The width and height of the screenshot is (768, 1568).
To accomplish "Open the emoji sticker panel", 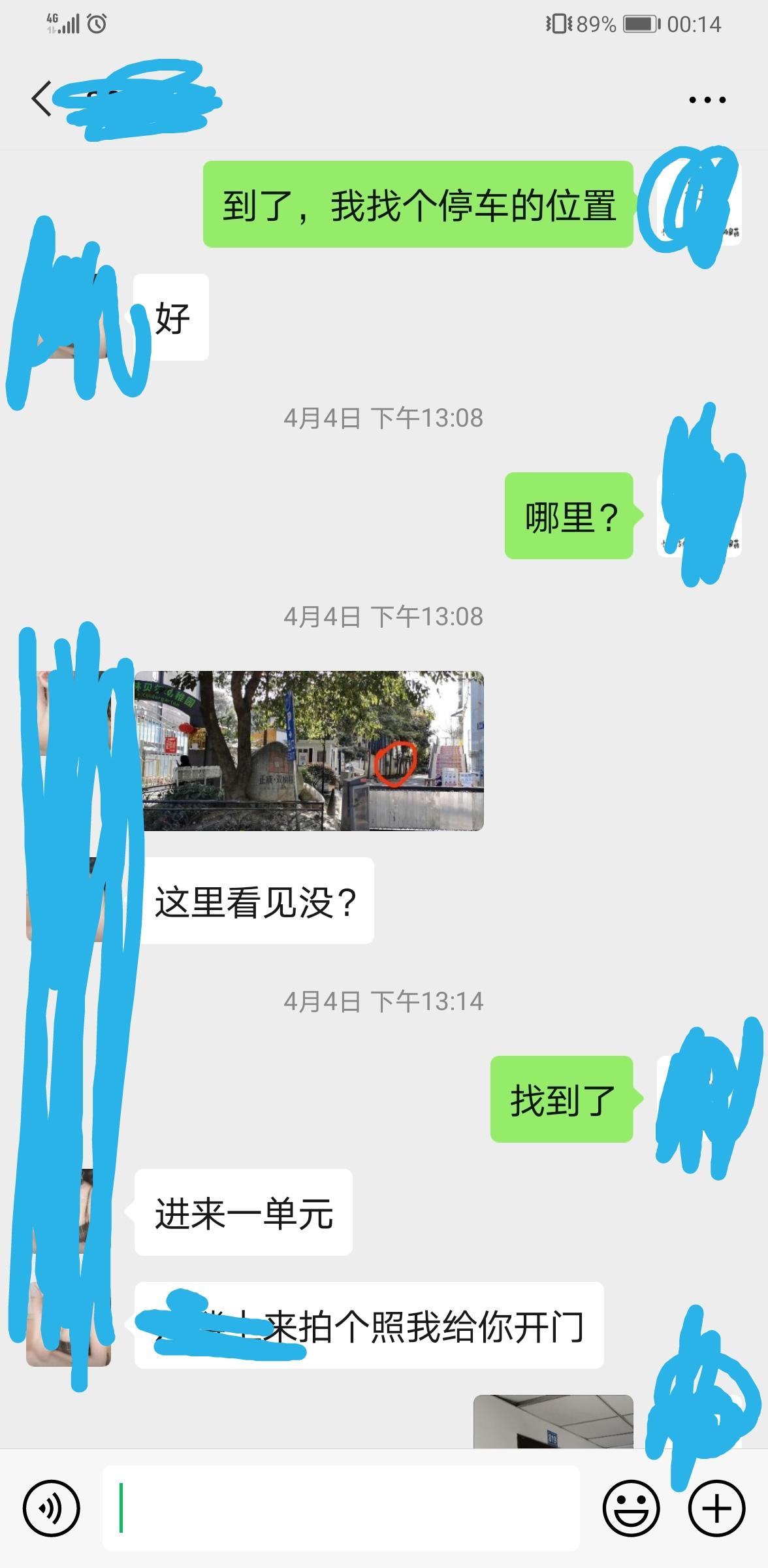I will (x=631, y=1509).
